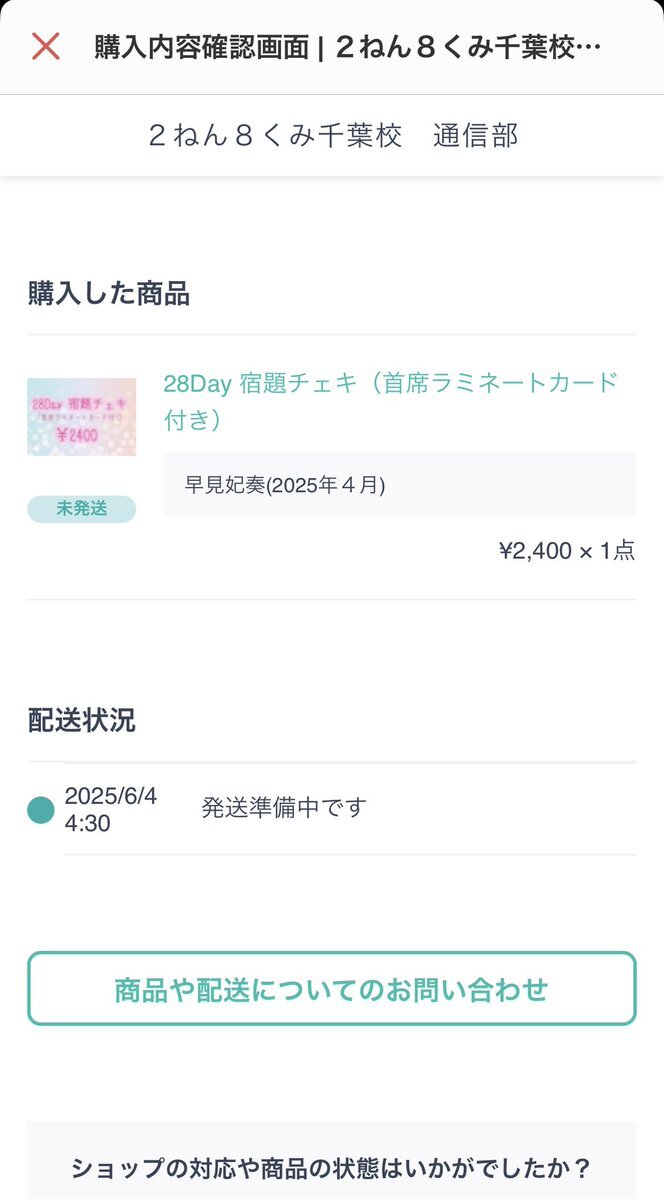Tap the 28Day product thumbnail image
The height and width of the screenshot is (1199, 664).
(82, 417)
